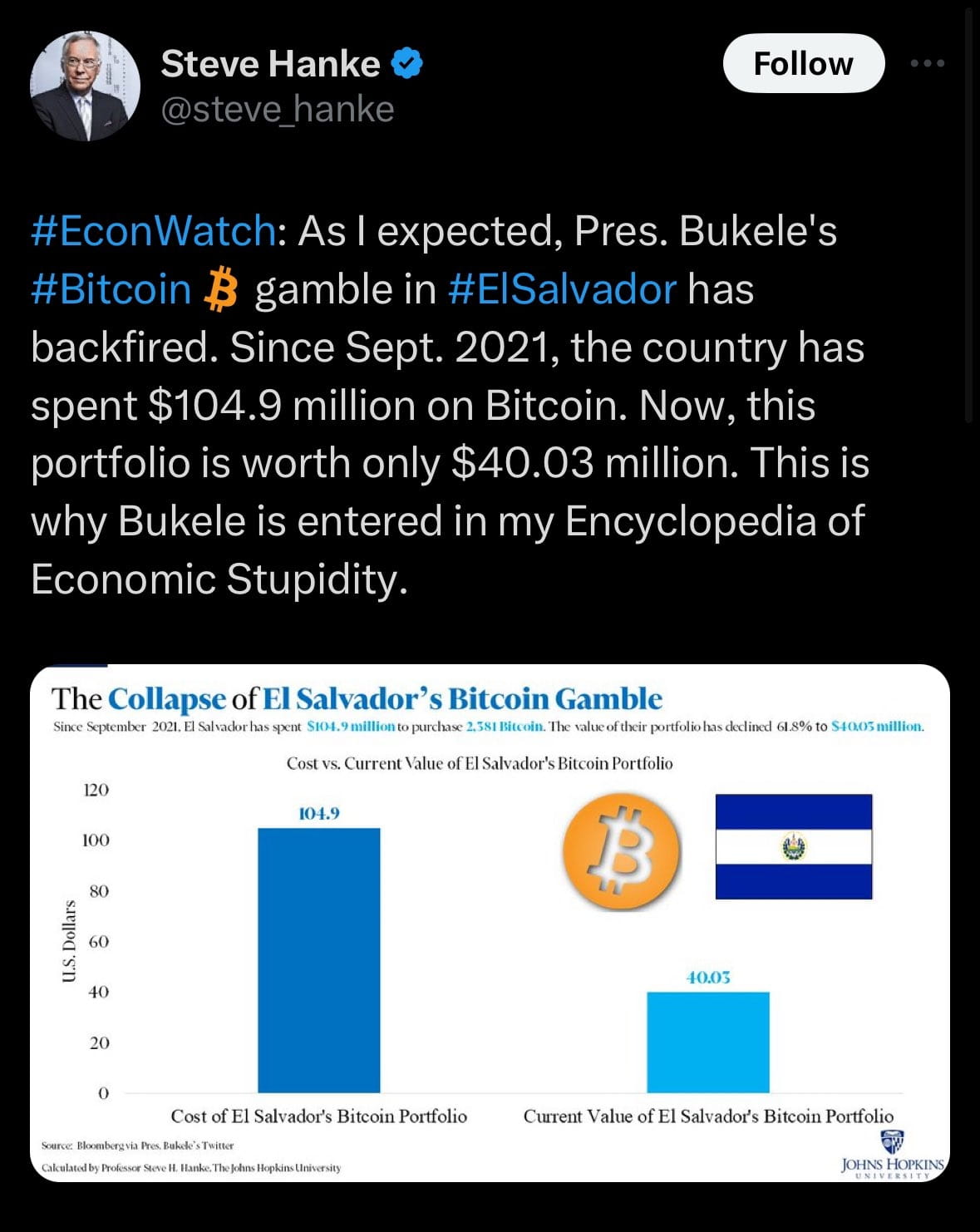The height and width of the screenshot is (1232, 980).
Task: Click the Steve Hanke display name
Action: (272, 62)
